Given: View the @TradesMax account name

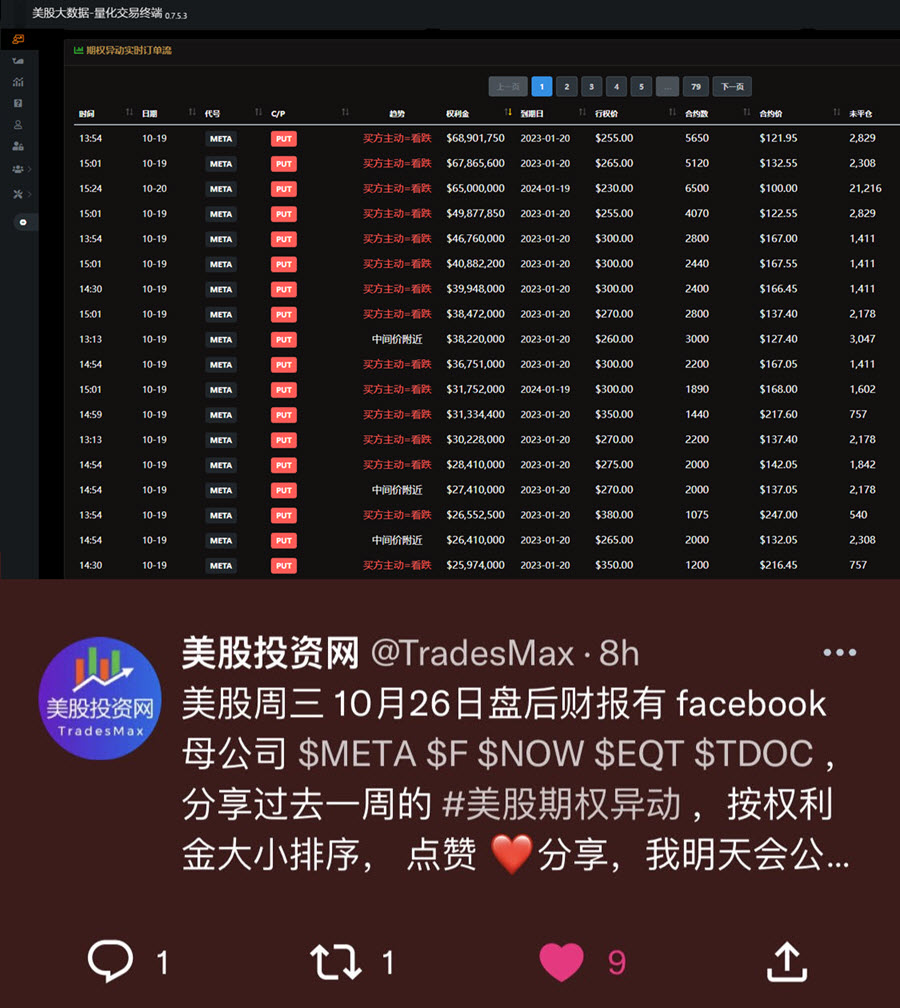Looking at the screenshot, I should 473,654.
